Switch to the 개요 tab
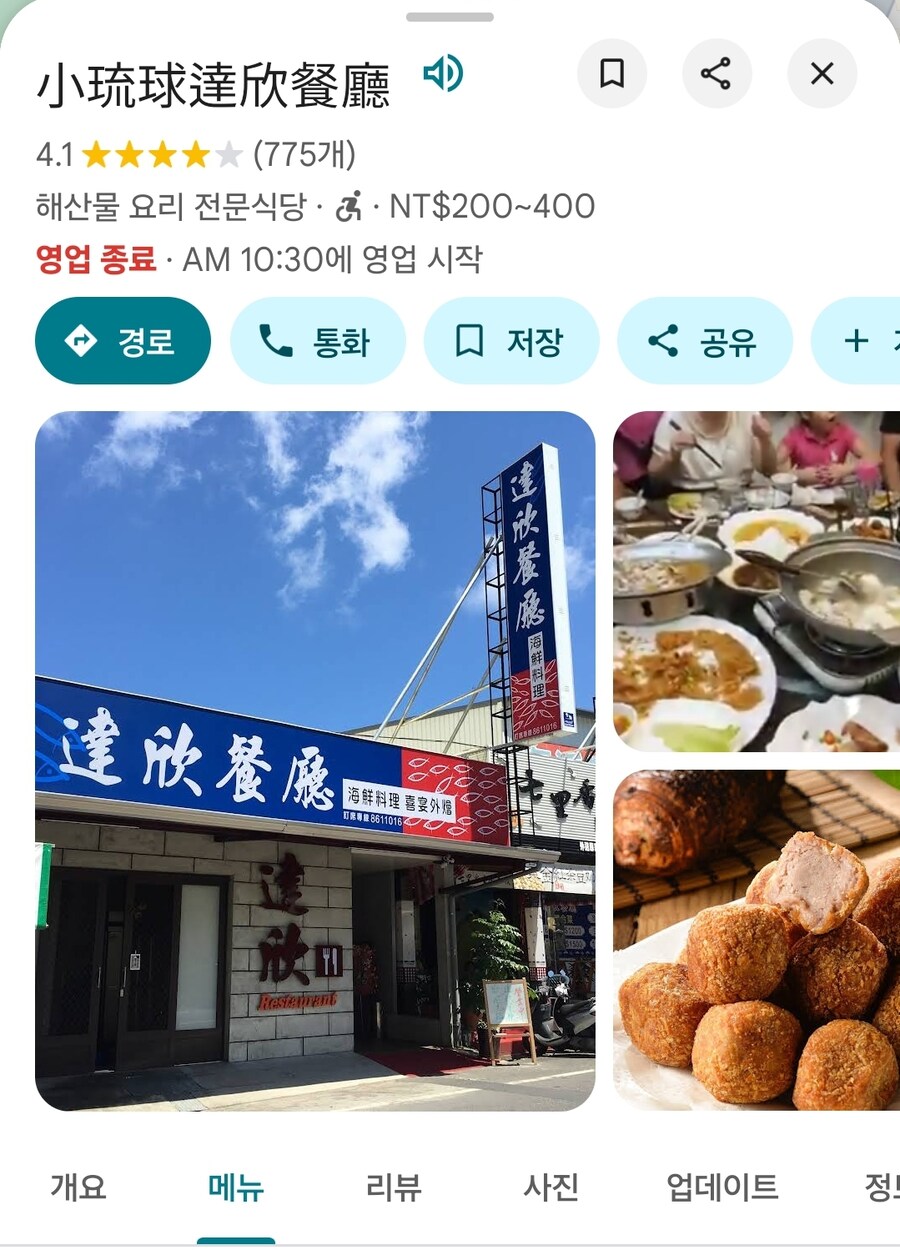This screenshot has width=900, height=1250. (75, 1189)
